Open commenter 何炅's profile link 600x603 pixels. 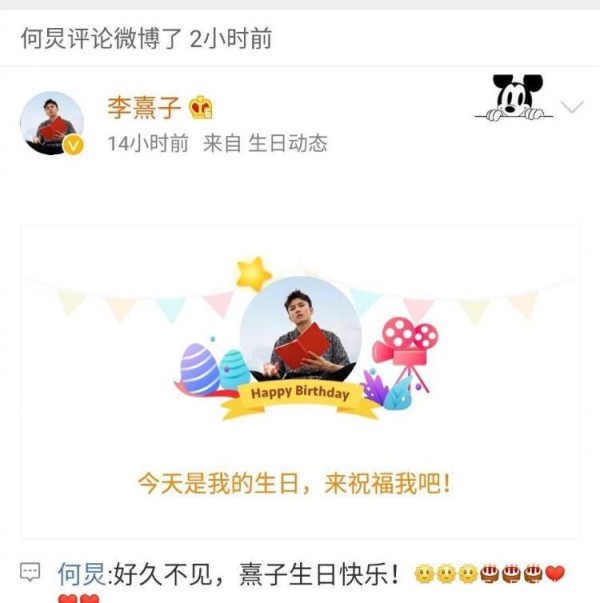pyautogui.click(x=81, y=574)
